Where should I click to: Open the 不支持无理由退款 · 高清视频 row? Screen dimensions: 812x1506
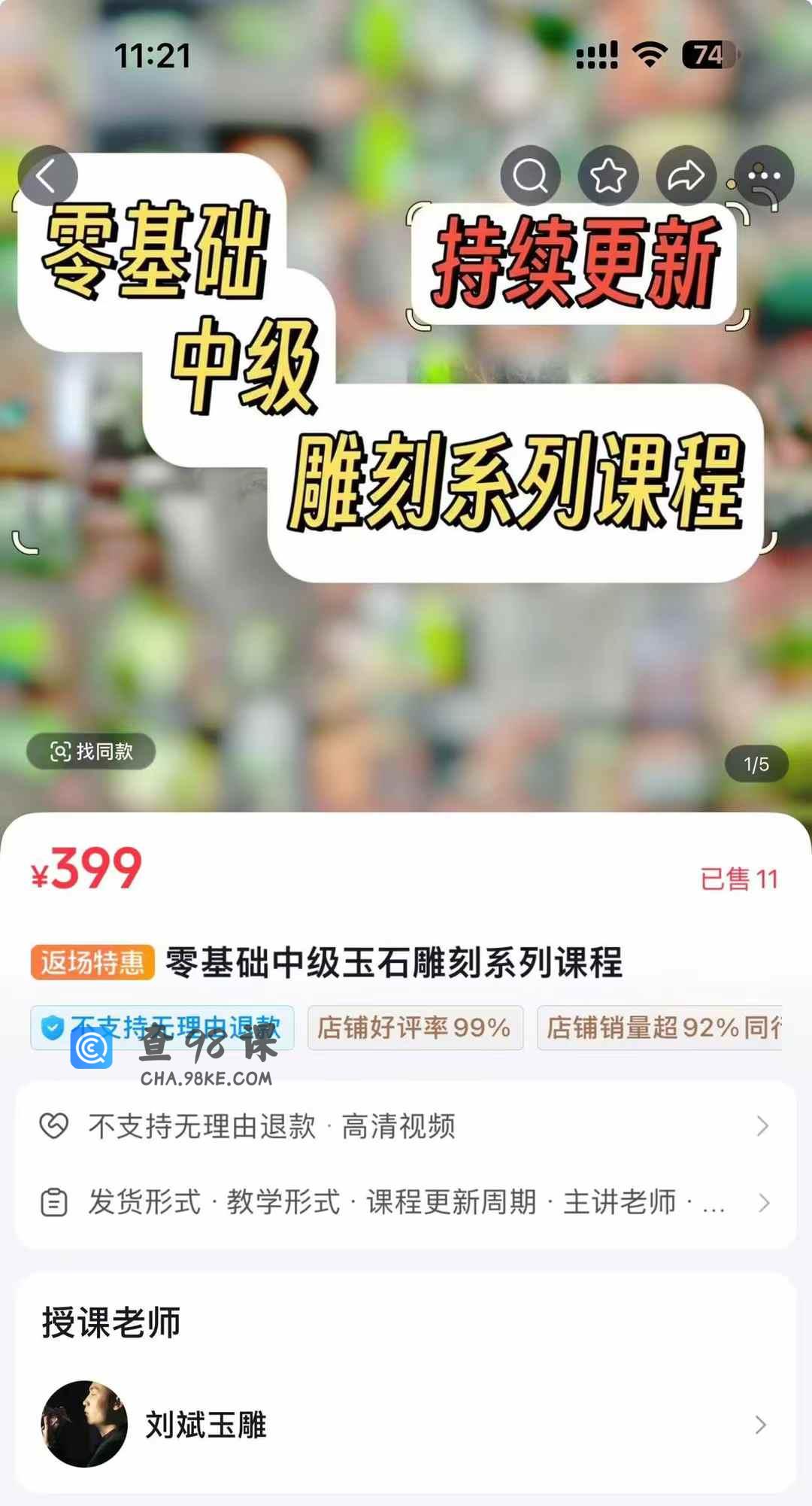(x=404, y=1126)
